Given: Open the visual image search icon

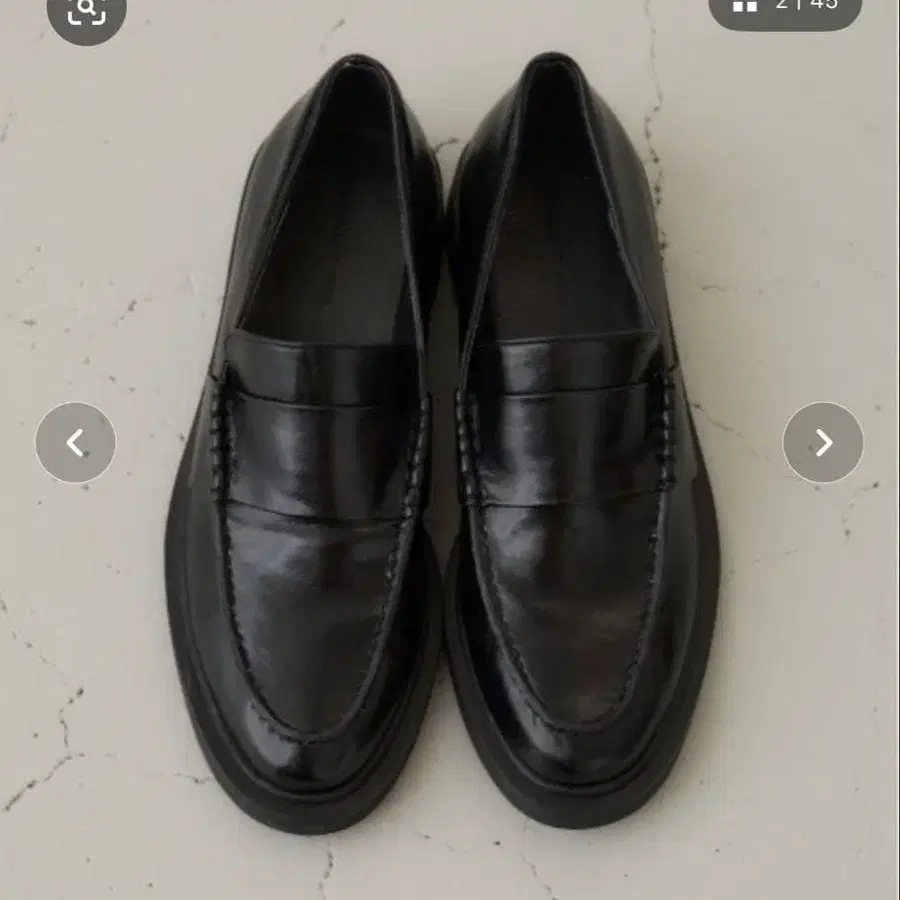Looking at the screenshot, I should (x=86, y=10).
